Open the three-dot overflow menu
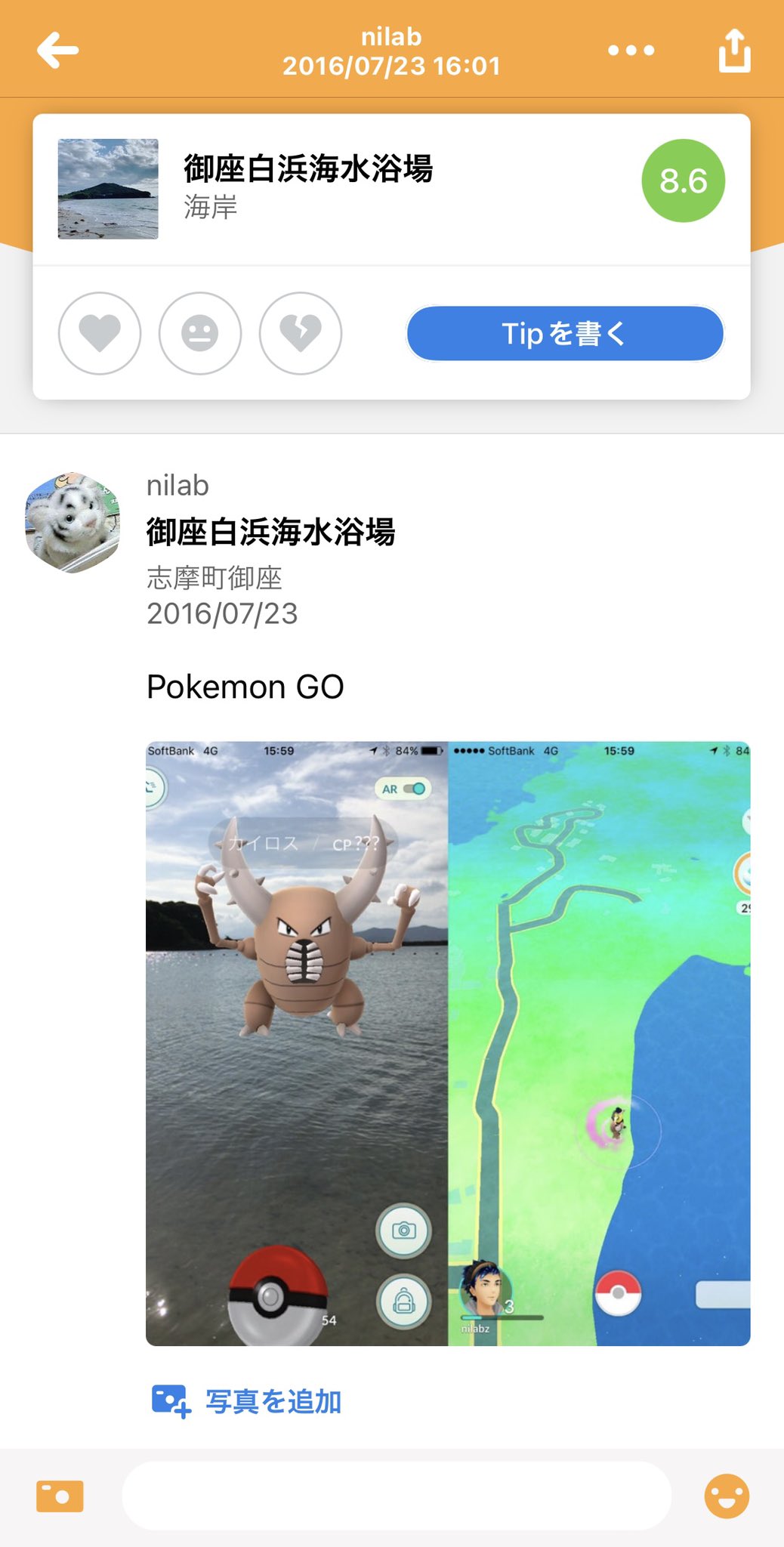Viewport: 784px width, 1547px height. coord(631,51)
